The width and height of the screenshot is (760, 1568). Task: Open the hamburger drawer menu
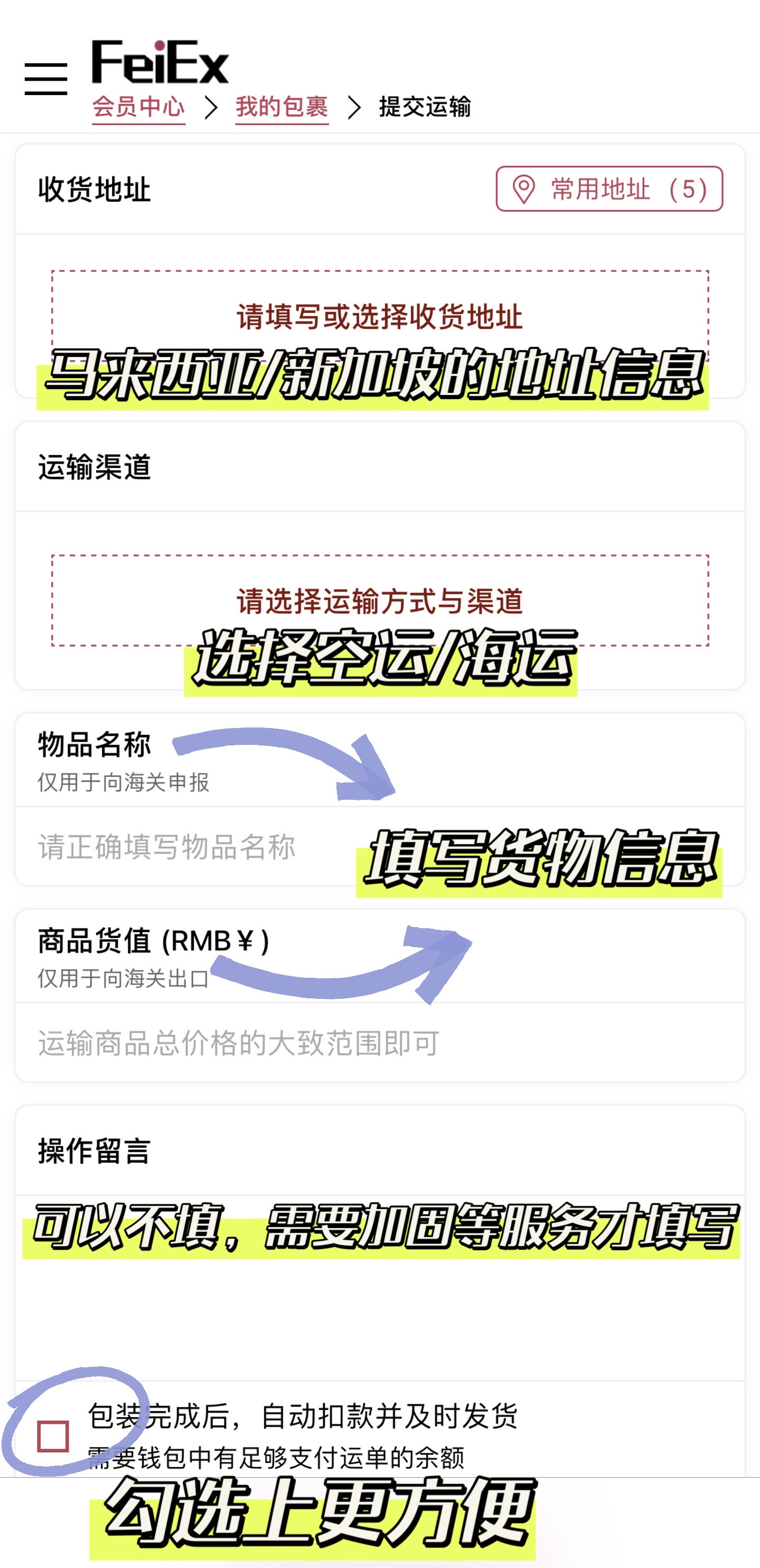[x=45, y=79]
